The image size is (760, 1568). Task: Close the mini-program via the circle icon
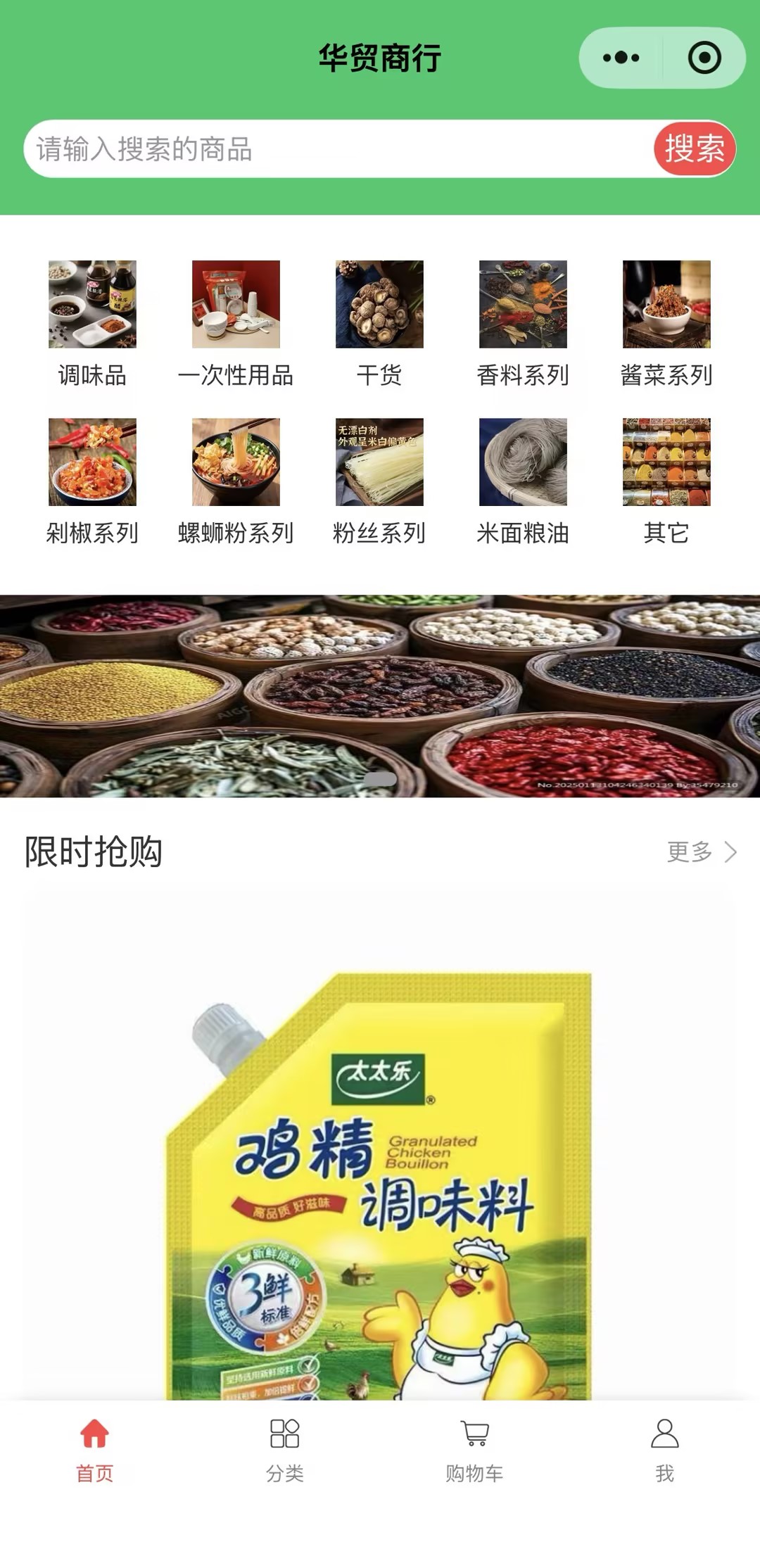click(704, 58)
